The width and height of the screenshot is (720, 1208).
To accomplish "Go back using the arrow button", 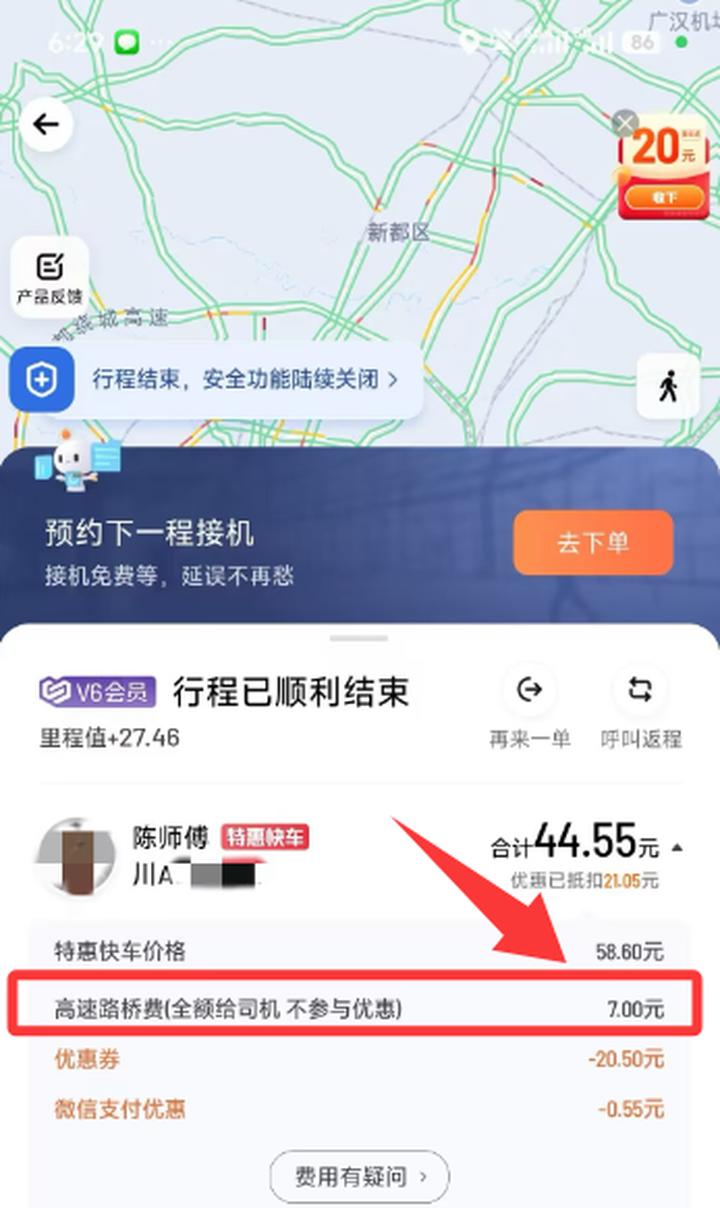I will click(x=46, y=125).
